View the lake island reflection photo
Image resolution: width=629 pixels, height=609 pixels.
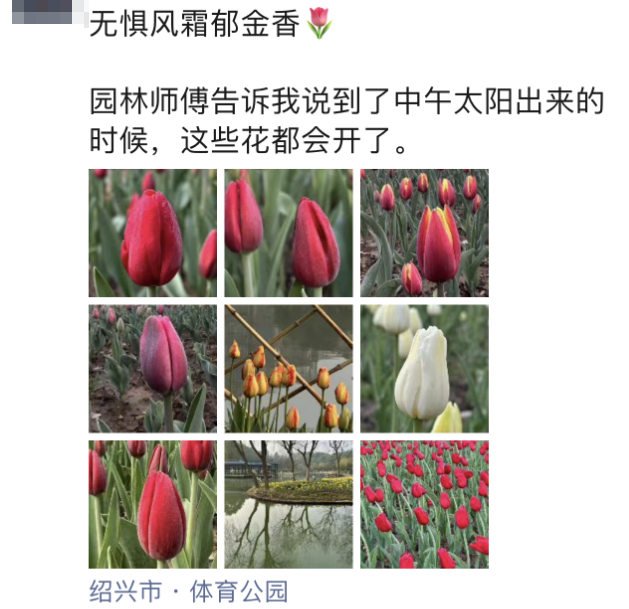(288, 504)
